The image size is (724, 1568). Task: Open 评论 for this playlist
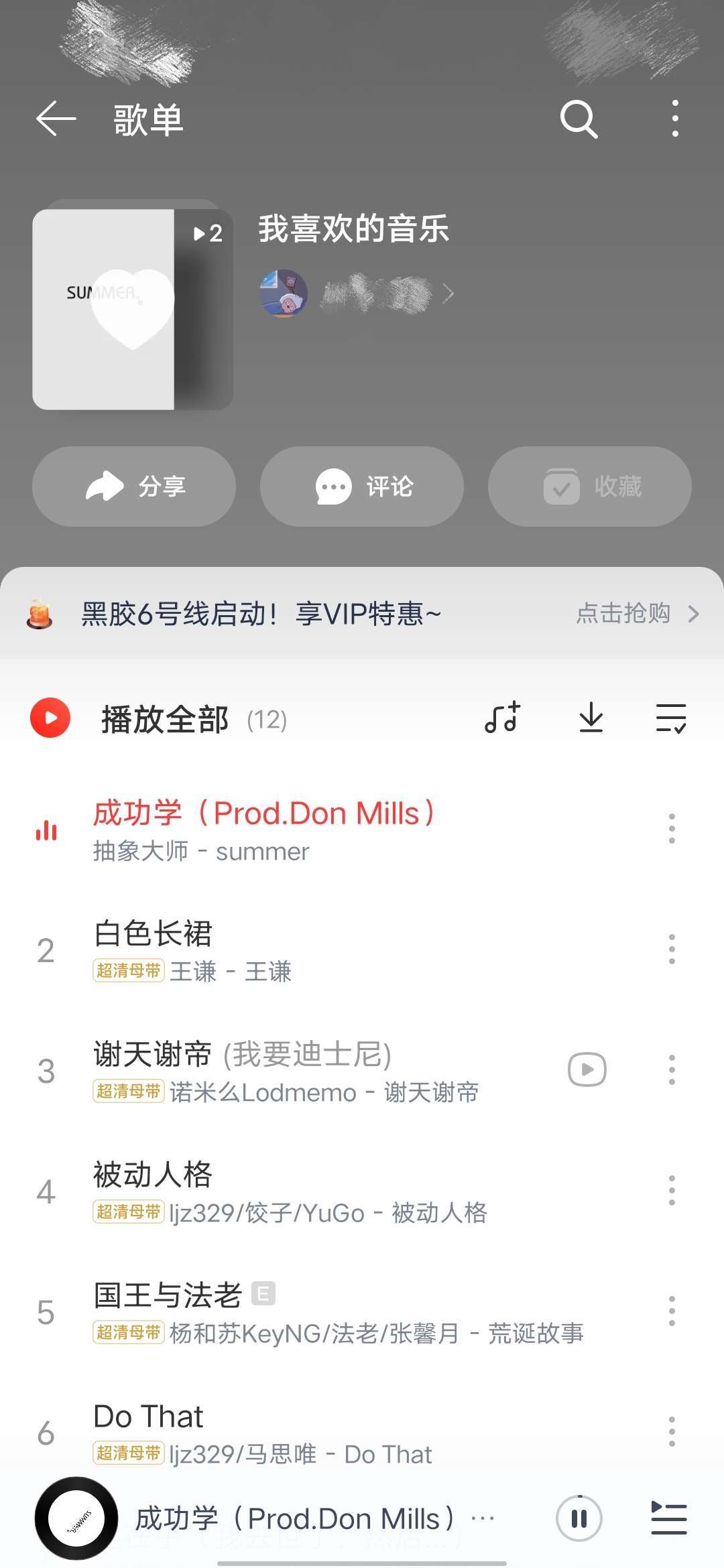coord(362,486)
